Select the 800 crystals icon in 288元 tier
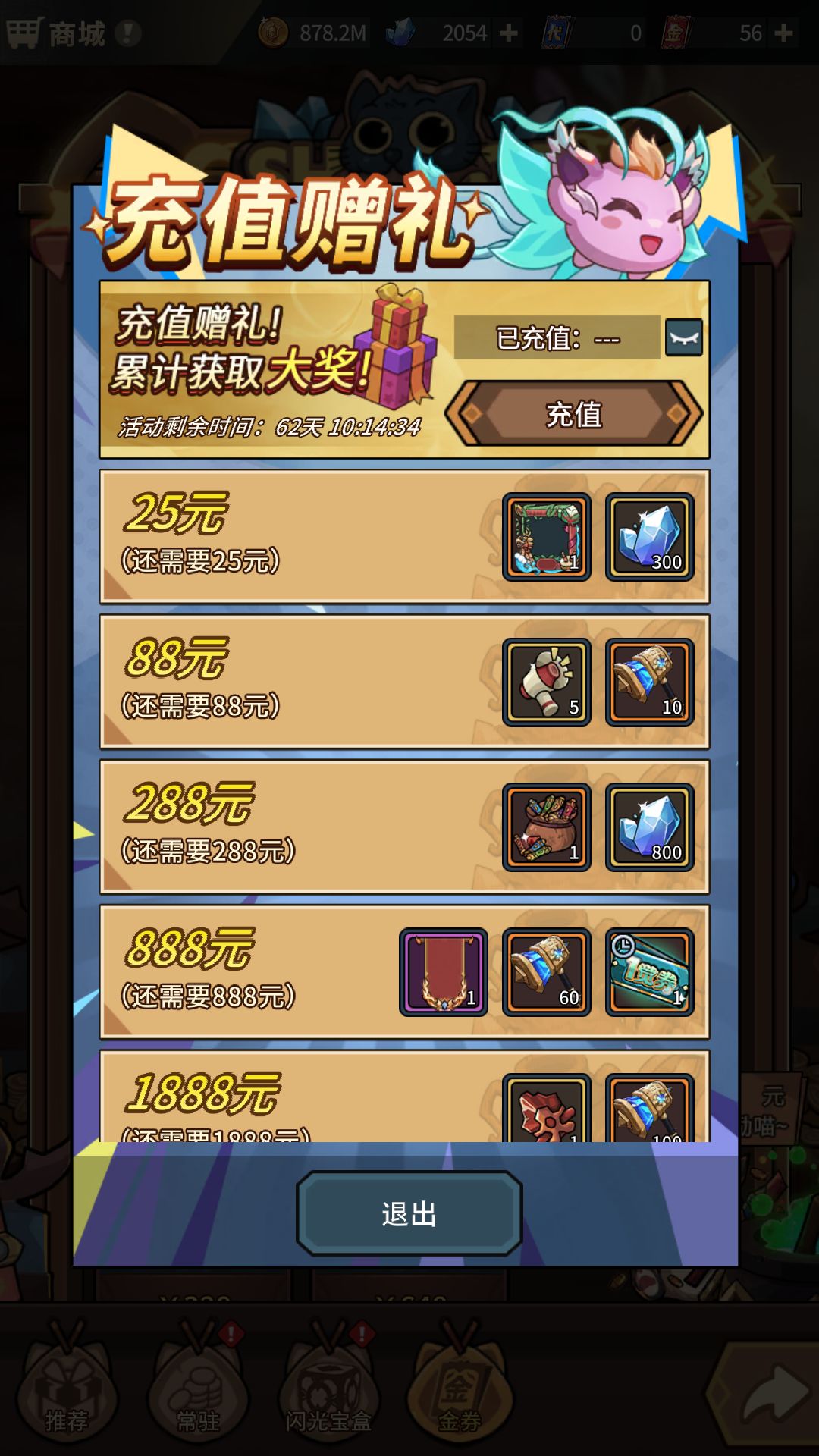This screenshot has width=819, height=1456. (x=651, y=827)
